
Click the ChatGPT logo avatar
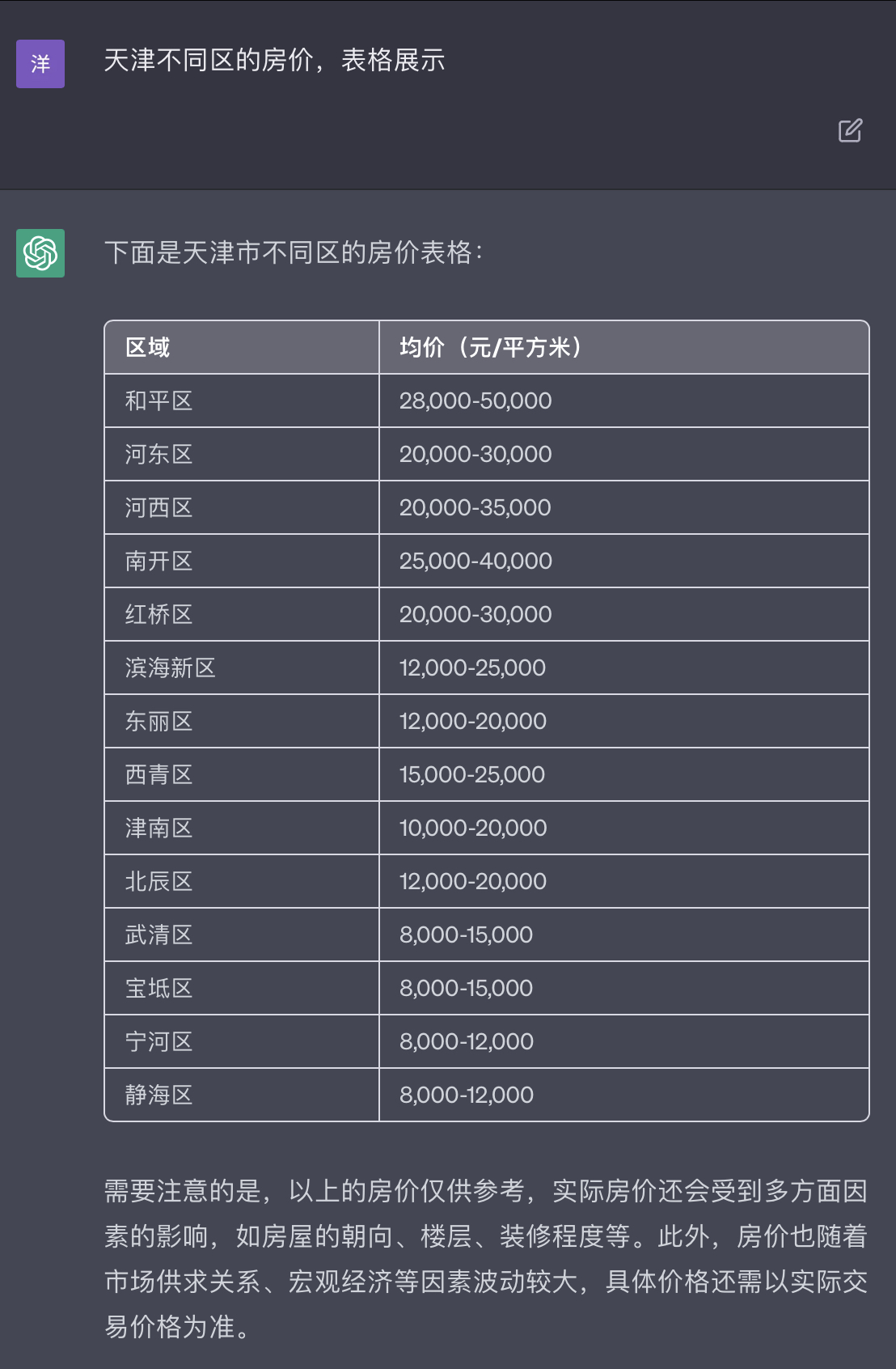[40, 252]
